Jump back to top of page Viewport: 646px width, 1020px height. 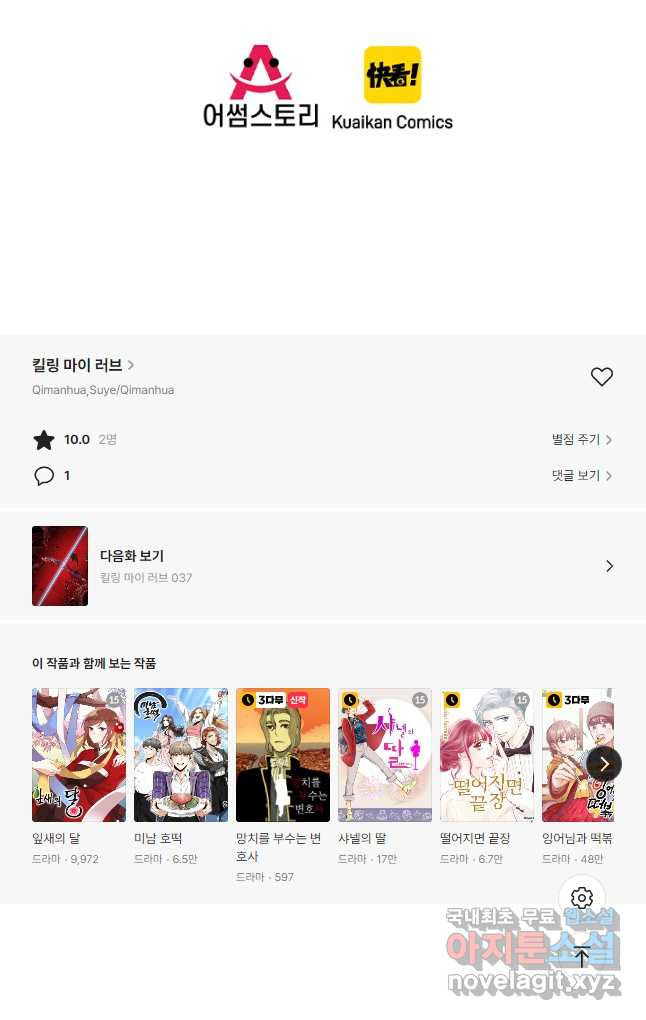[x=582, y=956]
